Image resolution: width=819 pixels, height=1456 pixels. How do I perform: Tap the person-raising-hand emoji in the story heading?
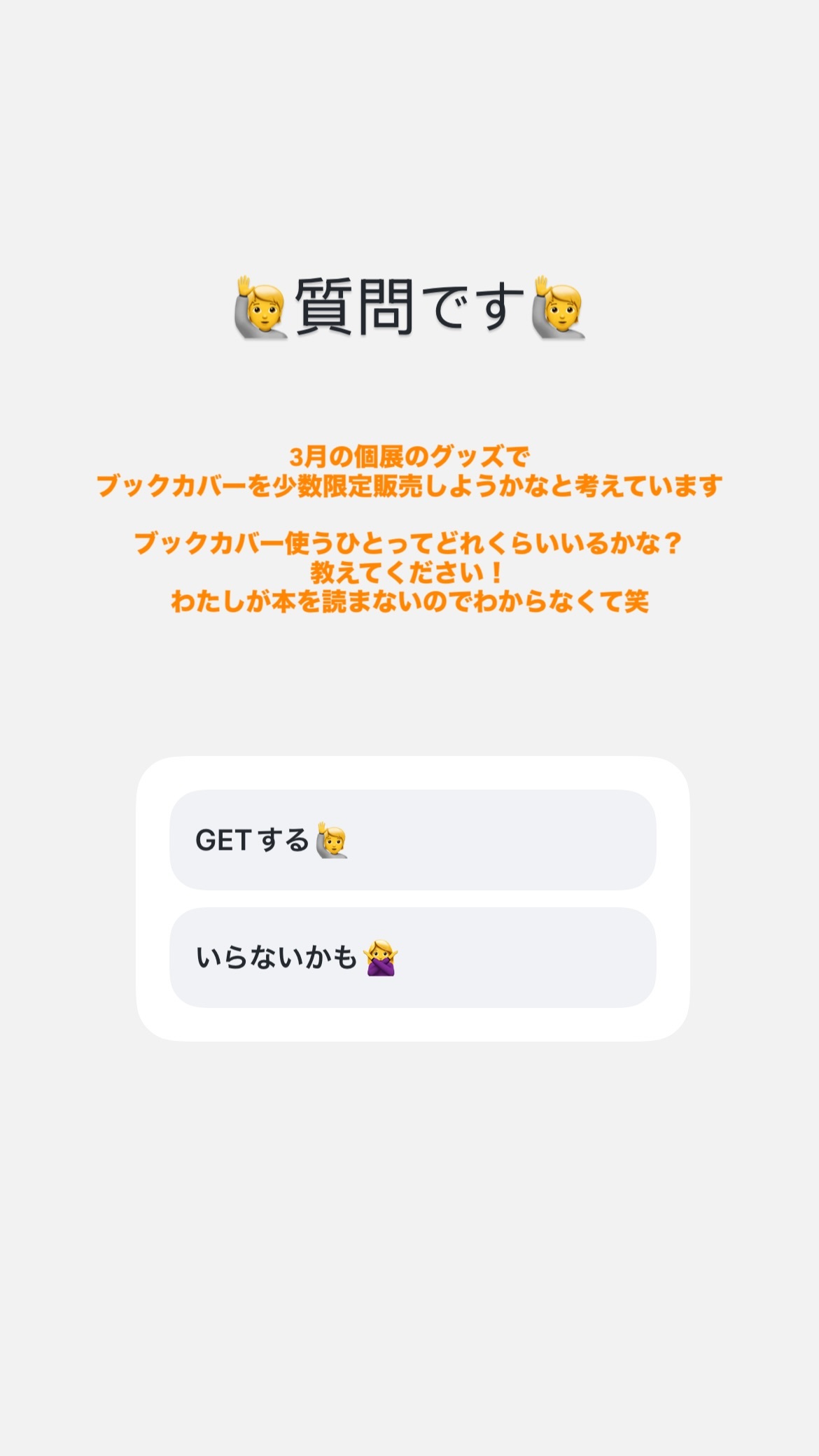click(259, 307)
